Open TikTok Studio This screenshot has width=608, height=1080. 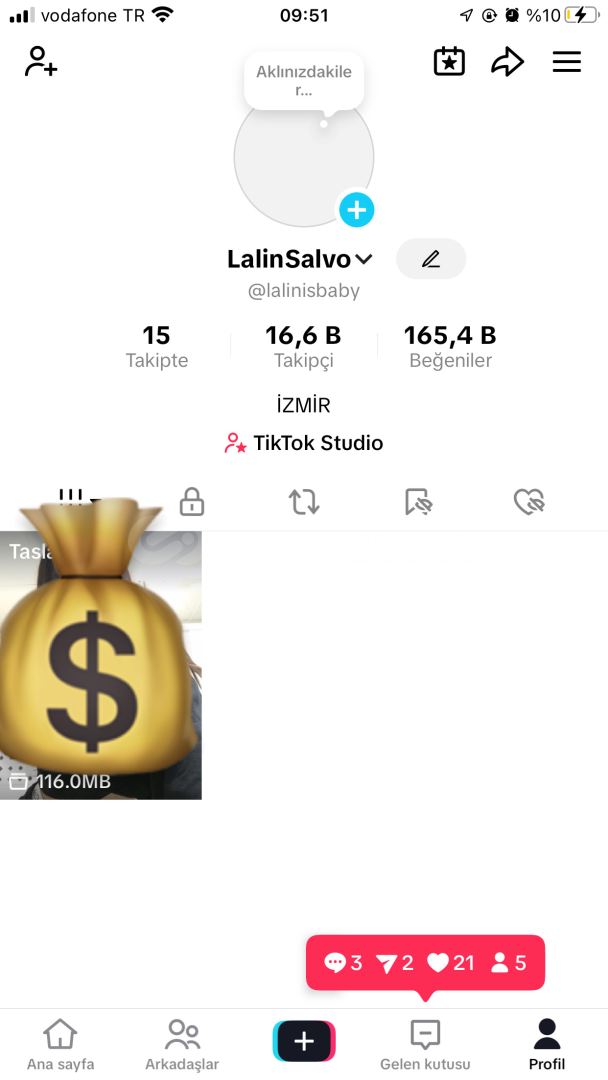(x=304, y=443)
